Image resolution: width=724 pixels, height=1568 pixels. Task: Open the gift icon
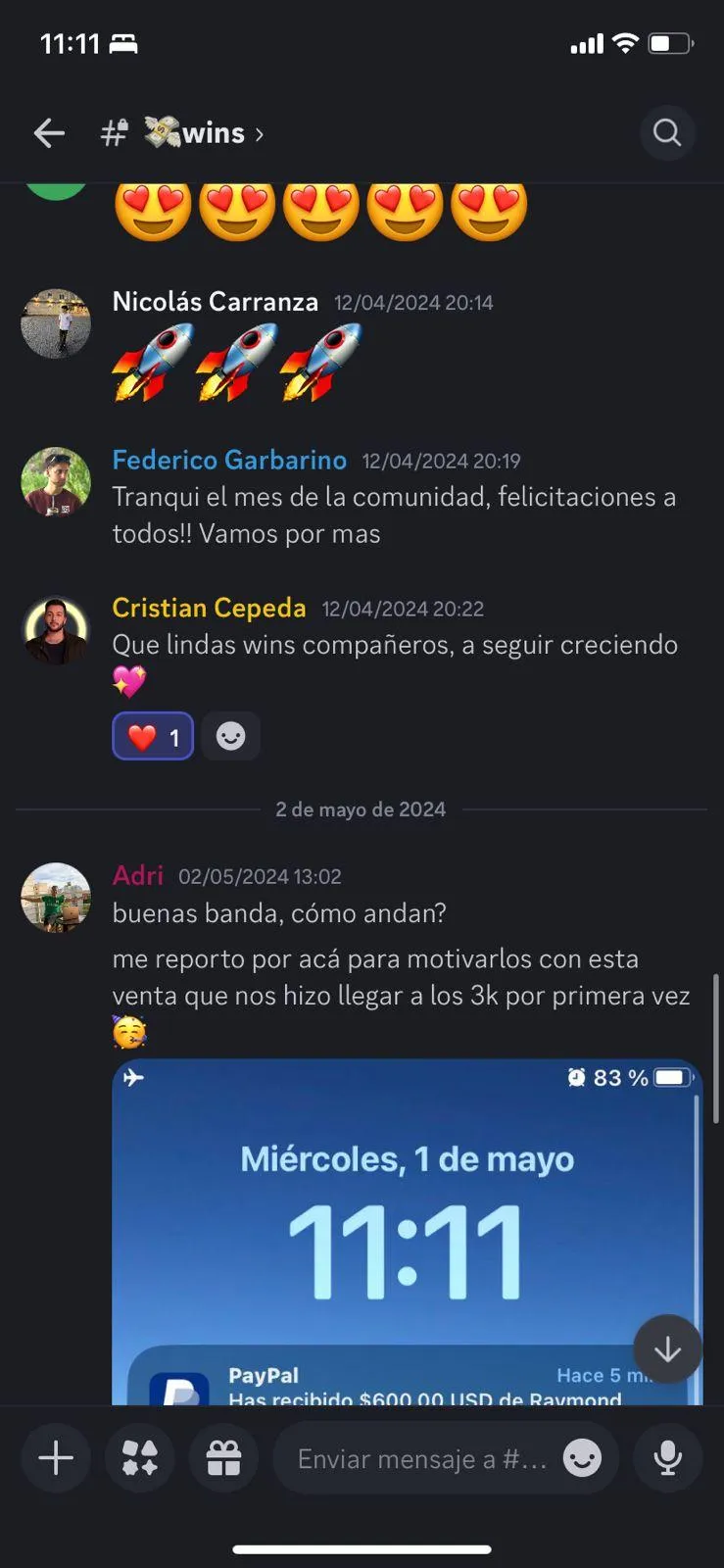(x=224, y=1459)
